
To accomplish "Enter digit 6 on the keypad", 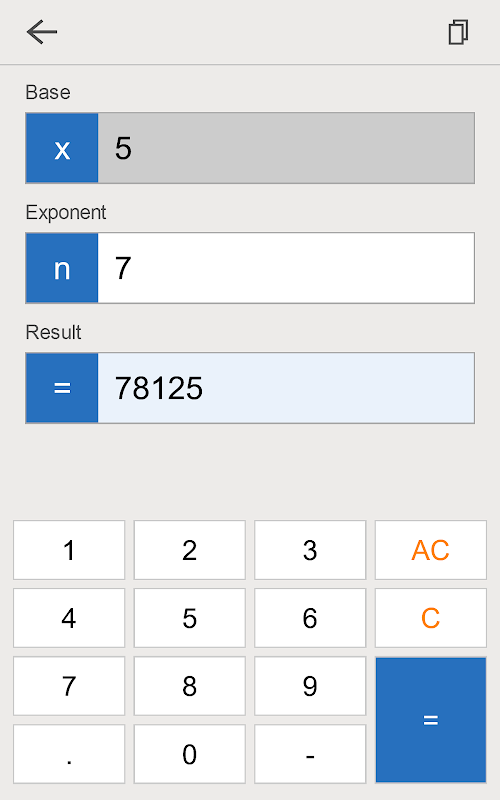I will pos(310,618).
